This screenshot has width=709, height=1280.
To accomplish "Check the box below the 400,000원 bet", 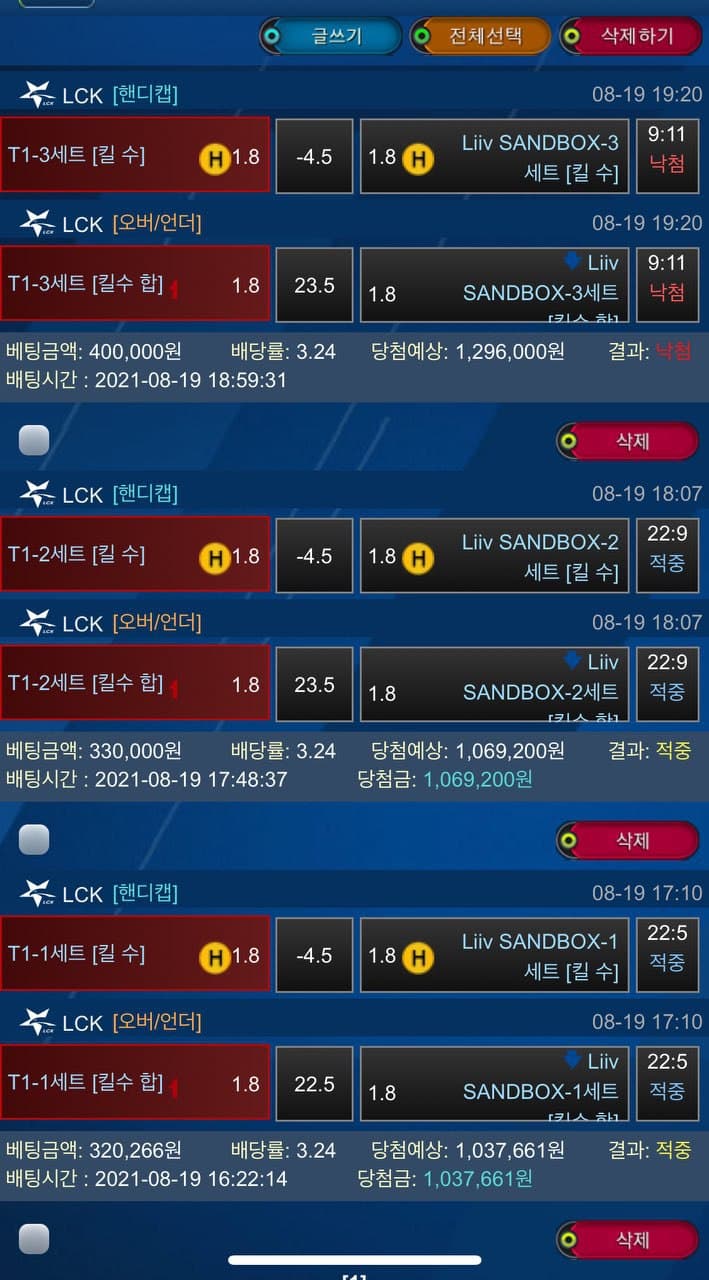I will (34, 440).
